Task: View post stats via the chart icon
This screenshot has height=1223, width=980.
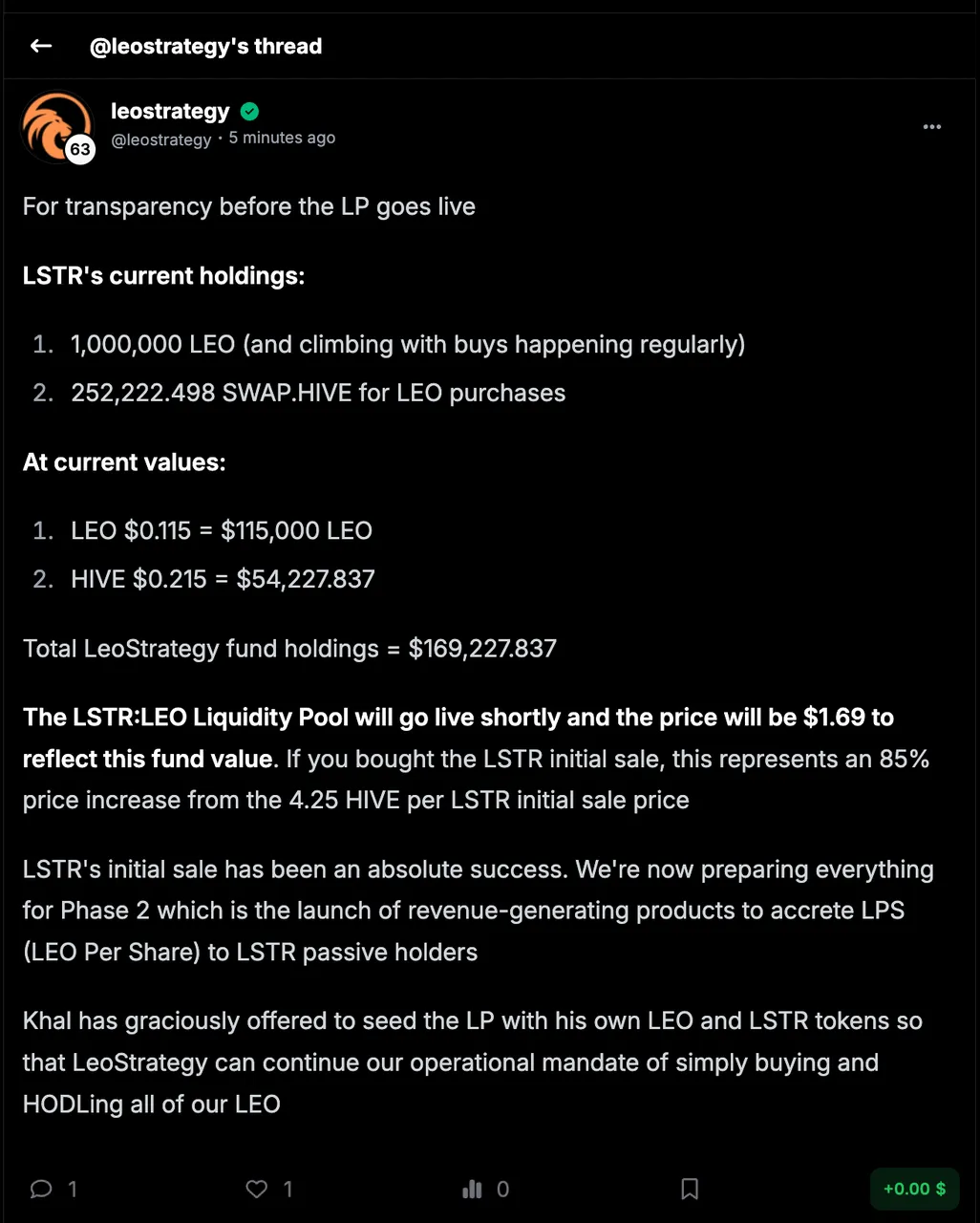Action: 472,1189
